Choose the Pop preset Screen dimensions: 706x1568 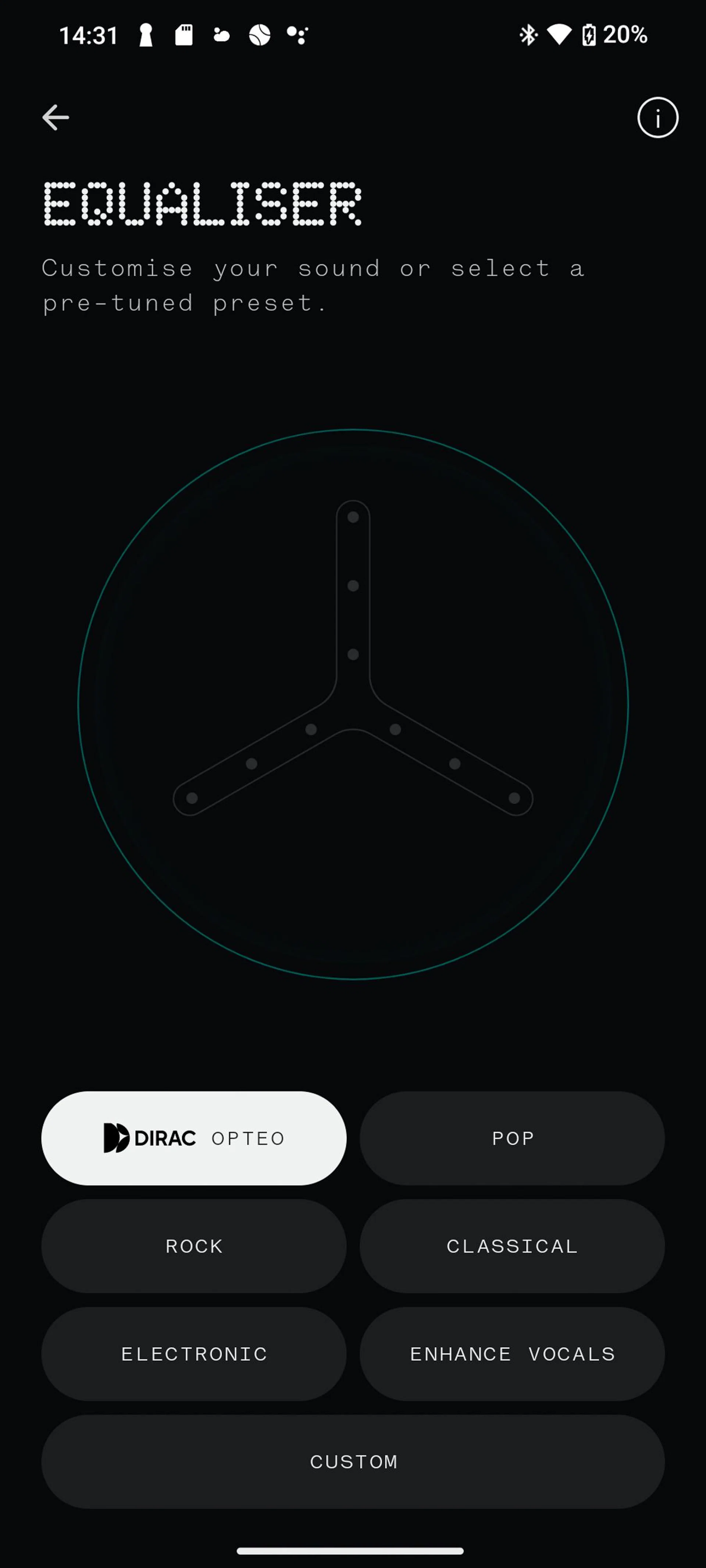[512, 1138]
